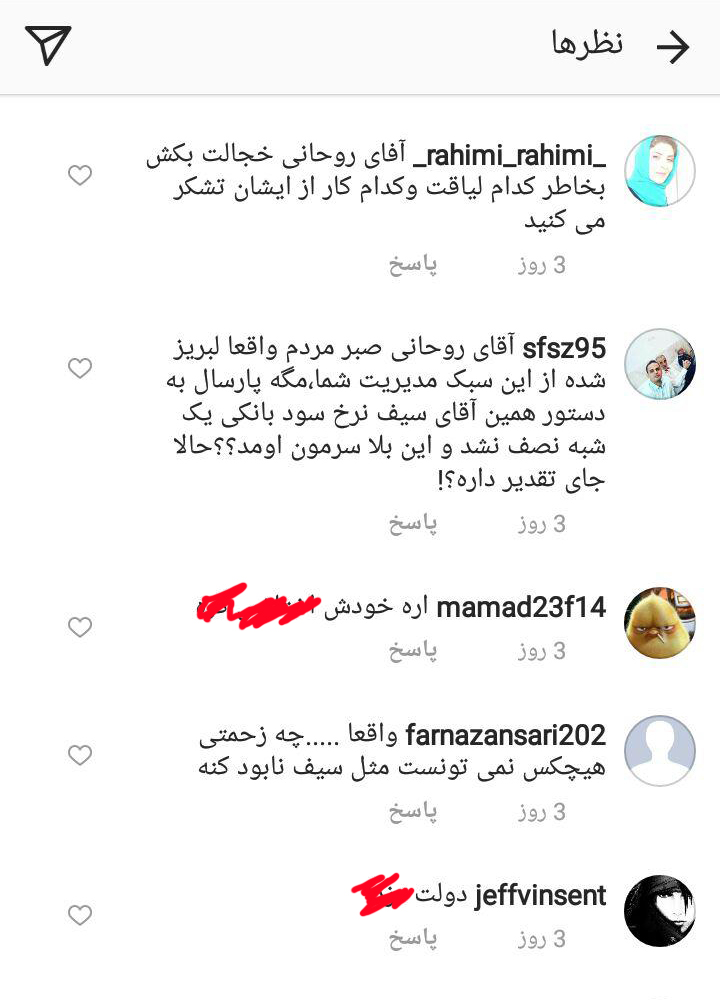Open mamad23f14's chick avatar
The width and height of the screenshot is (720, 1000).
(x=659, y=623)
